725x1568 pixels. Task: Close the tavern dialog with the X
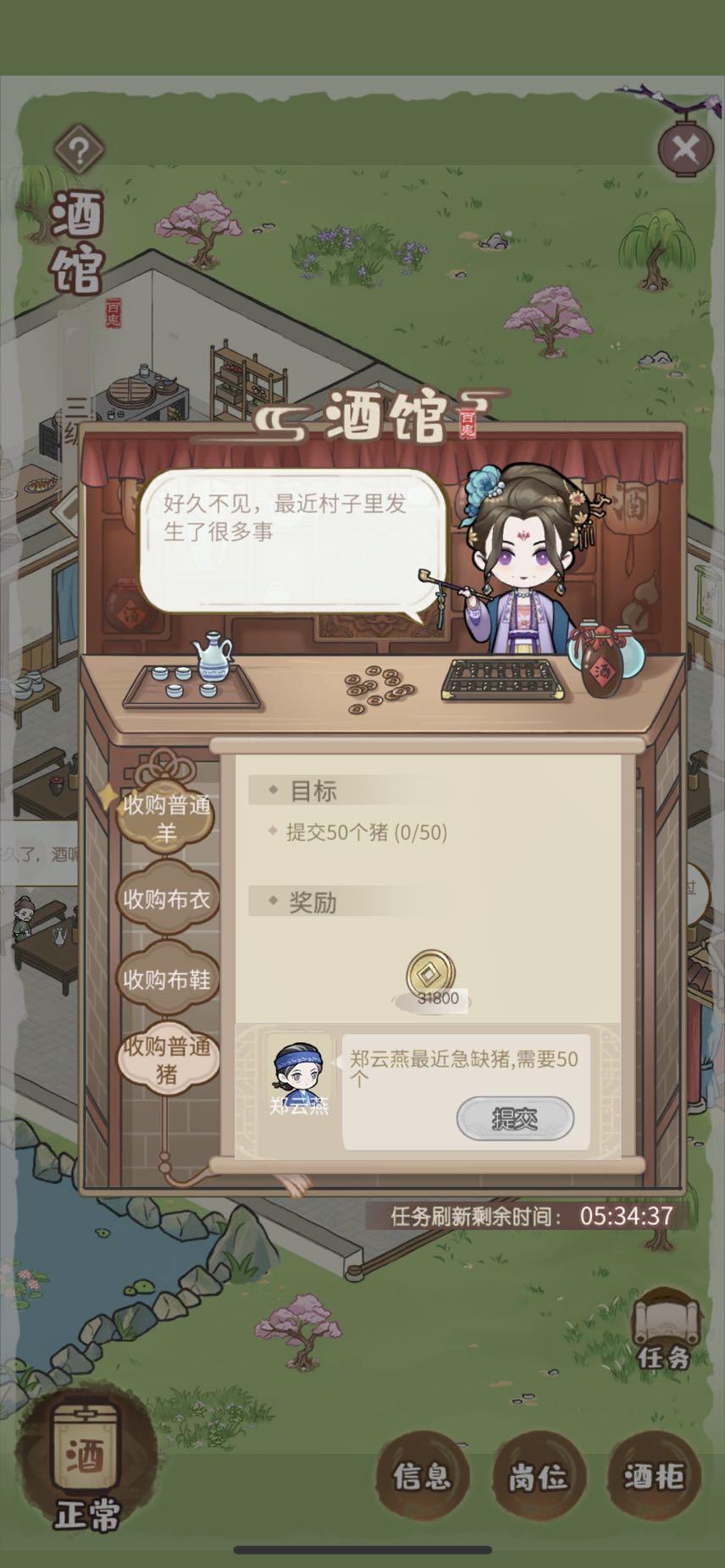click(x=685, y=149)
